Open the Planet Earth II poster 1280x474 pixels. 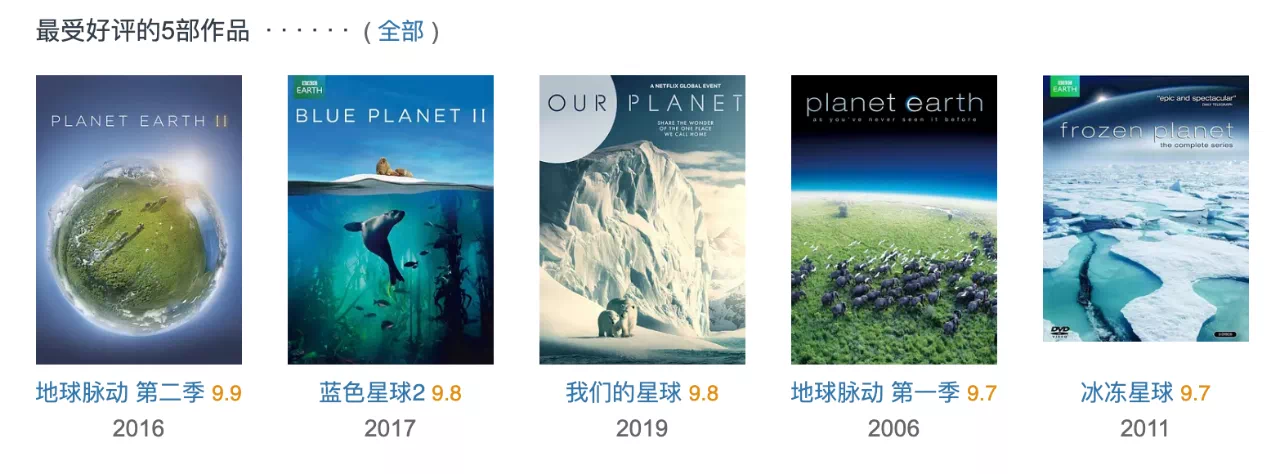tap(139, 219)
